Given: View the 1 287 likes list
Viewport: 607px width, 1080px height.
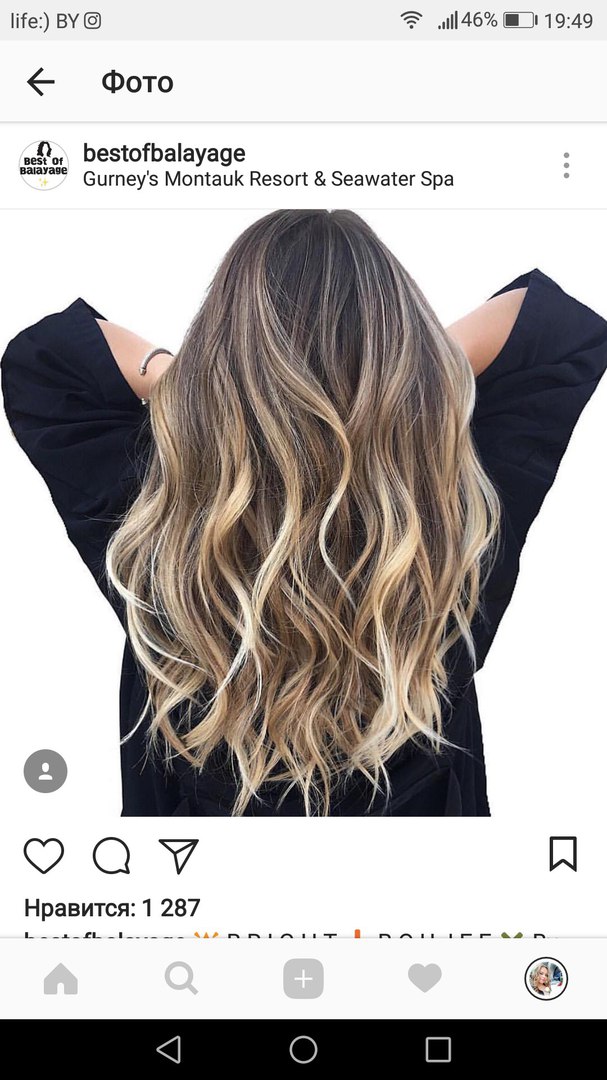Looking at the screenshot, I should pos(112,908).
